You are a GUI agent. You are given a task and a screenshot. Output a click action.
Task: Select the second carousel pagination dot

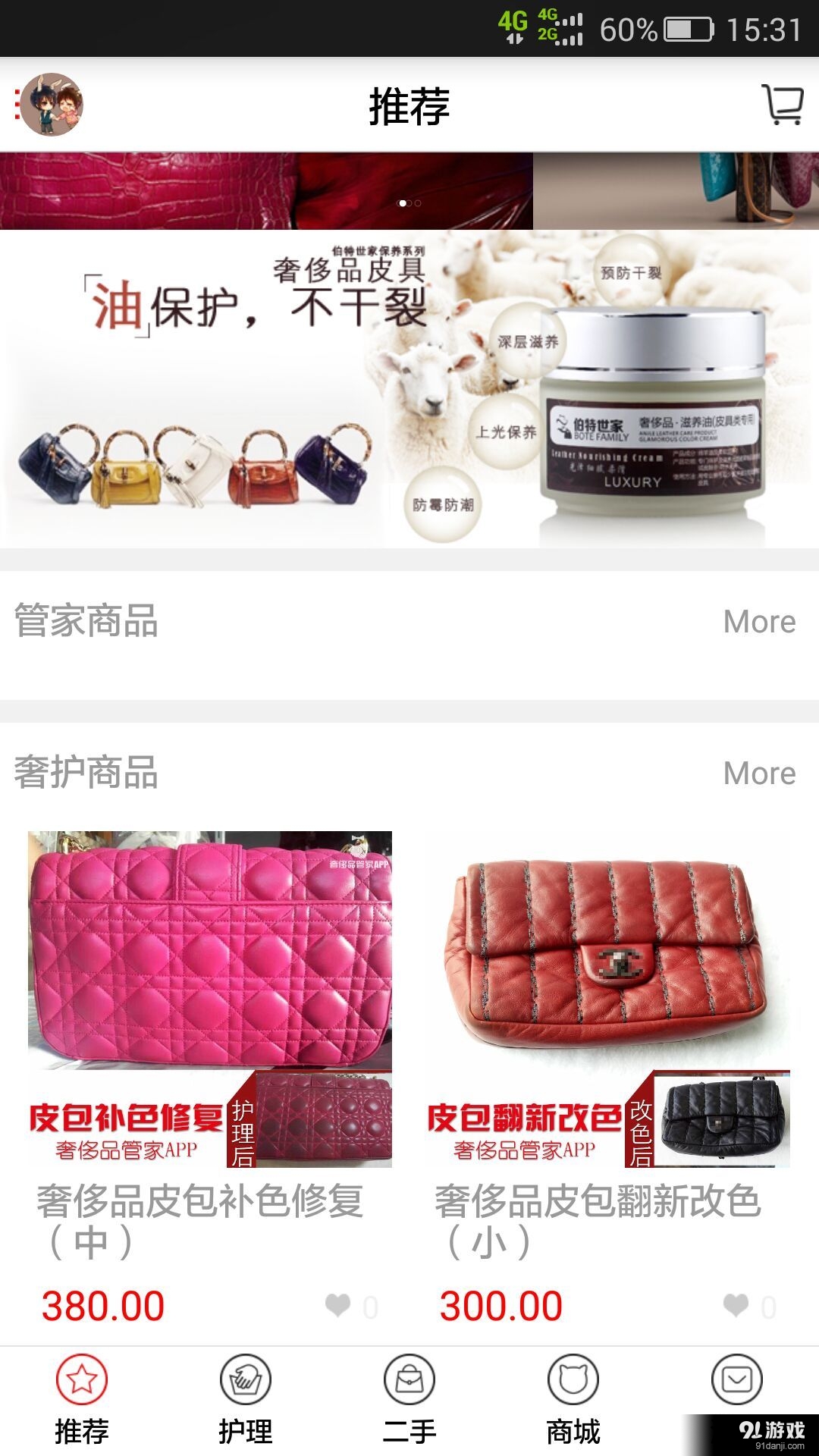[409, 202]
